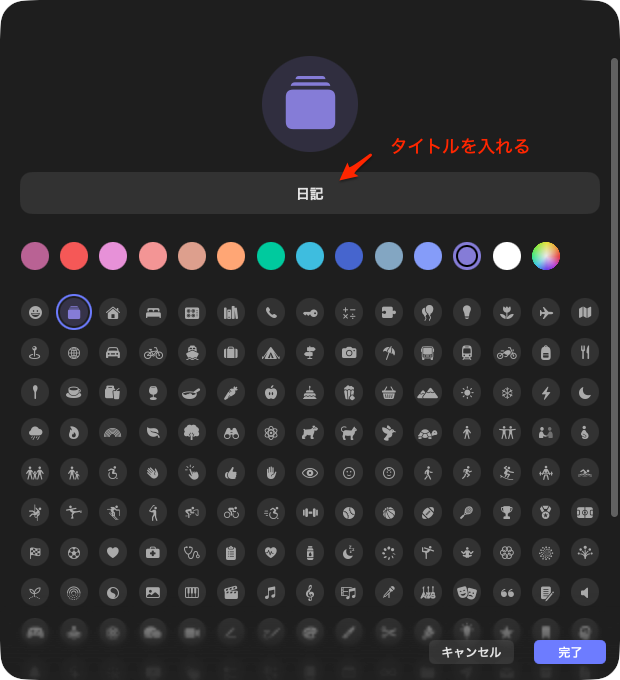Choose the snowflake icon
620x680 pixels.
507,391
